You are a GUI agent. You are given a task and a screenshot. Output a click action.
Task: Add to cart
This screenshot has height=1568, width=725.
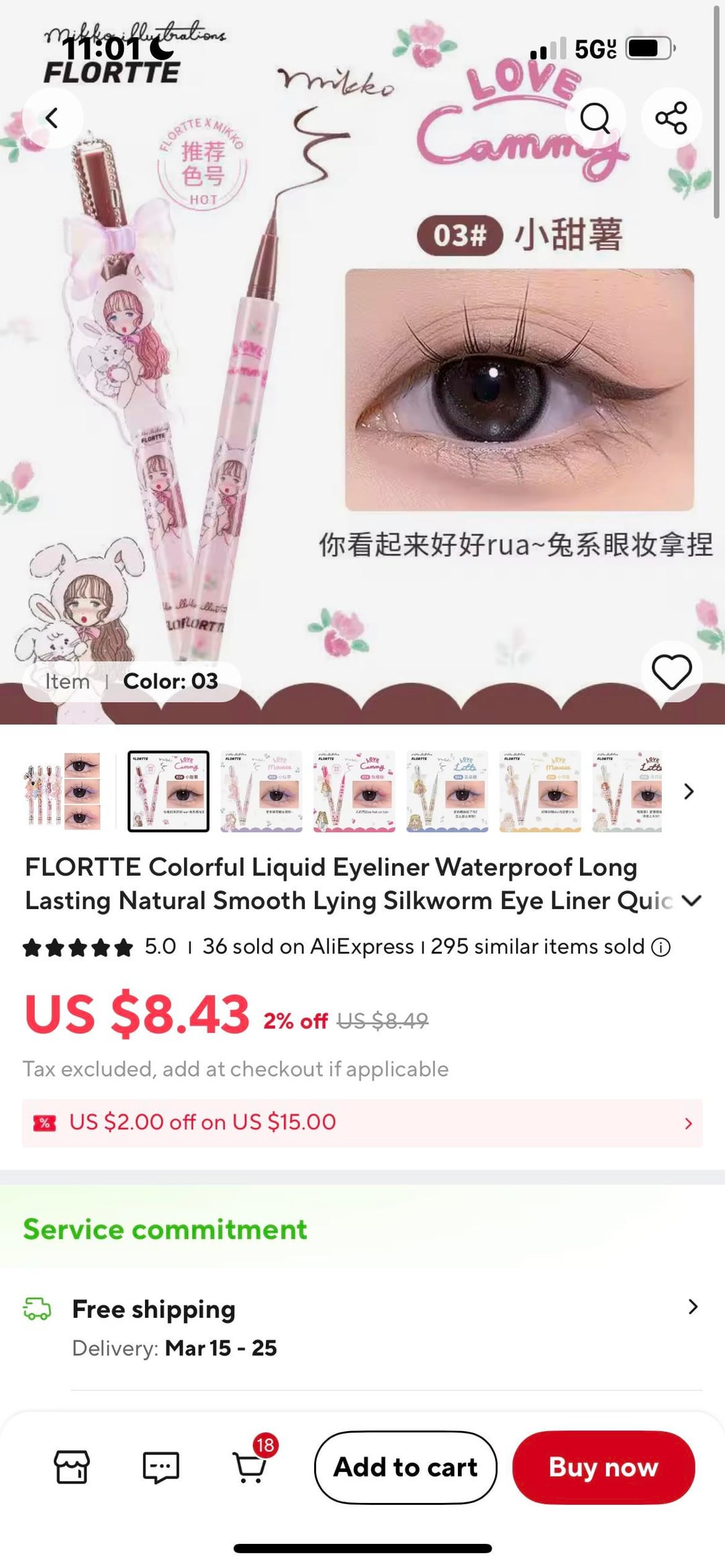click(405, 1467)
